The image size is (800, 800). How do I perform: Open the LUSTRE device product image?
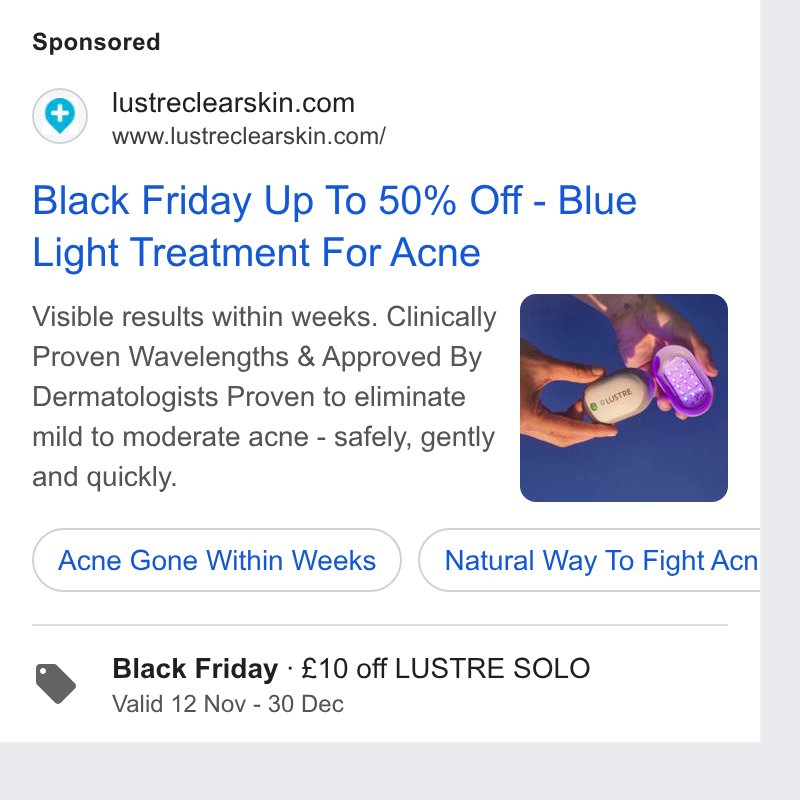(x=623, y=397)
